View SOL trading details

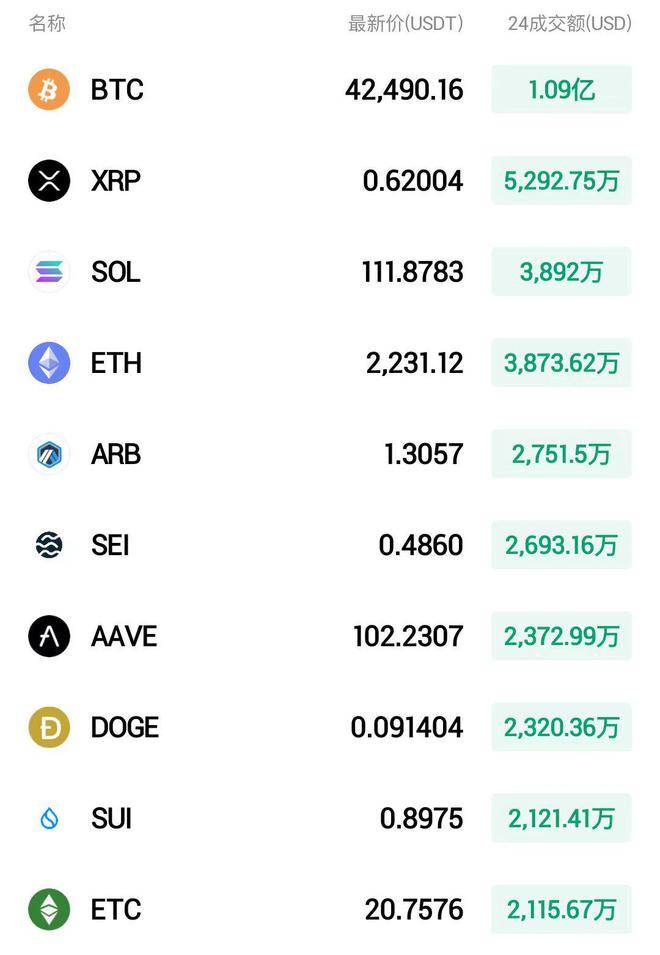[x=116, y=272]
